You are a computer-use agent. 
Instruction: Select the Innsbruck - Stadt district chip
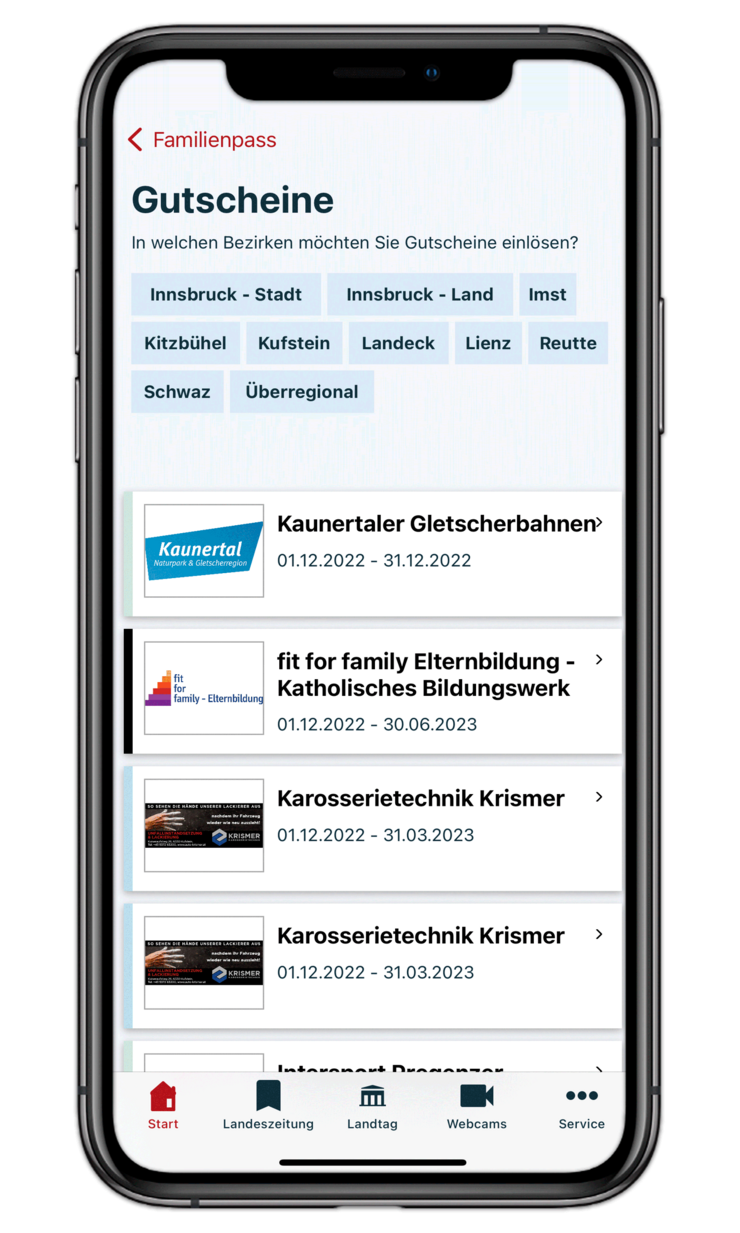[226, 294]
